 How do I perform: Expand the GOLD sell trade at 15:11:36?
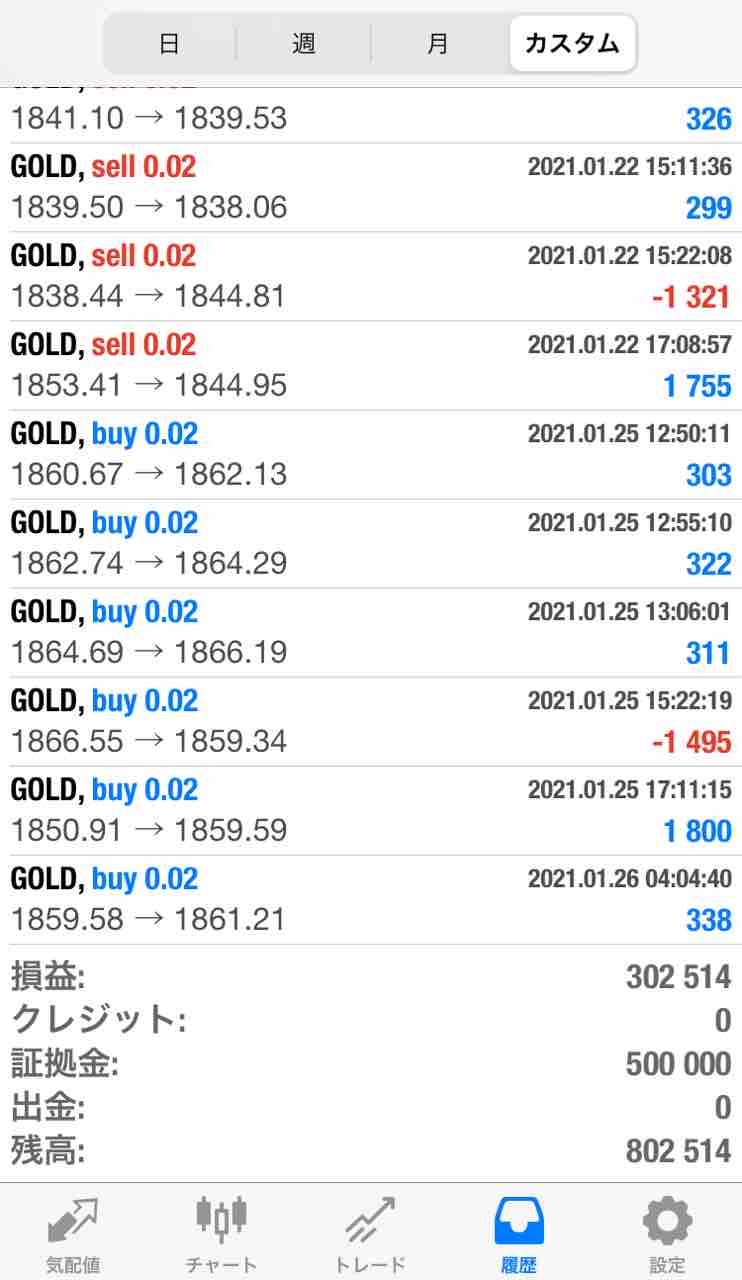click(370, 188)
